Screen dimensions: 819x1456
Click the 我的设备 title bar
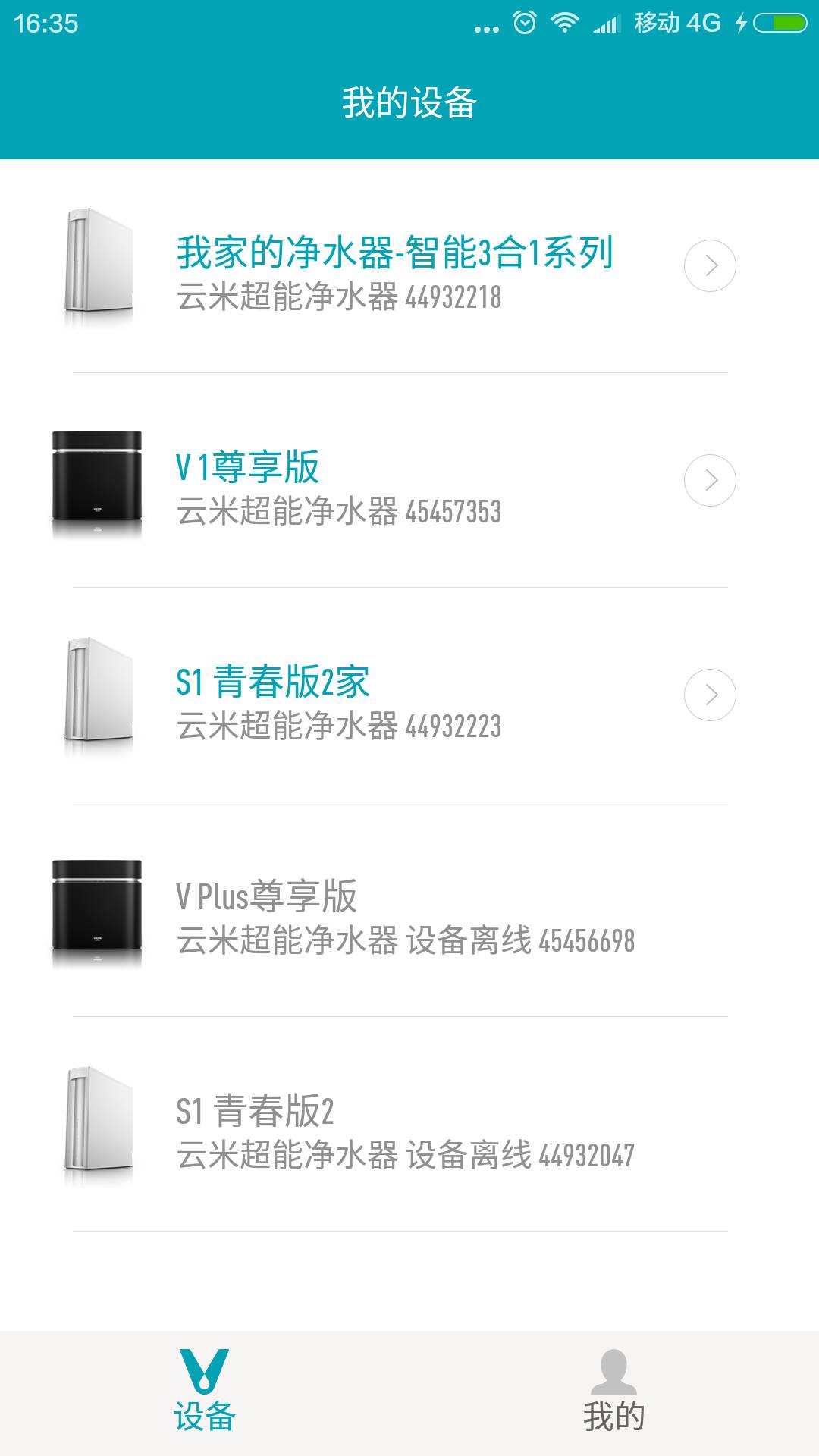(409, 102)
